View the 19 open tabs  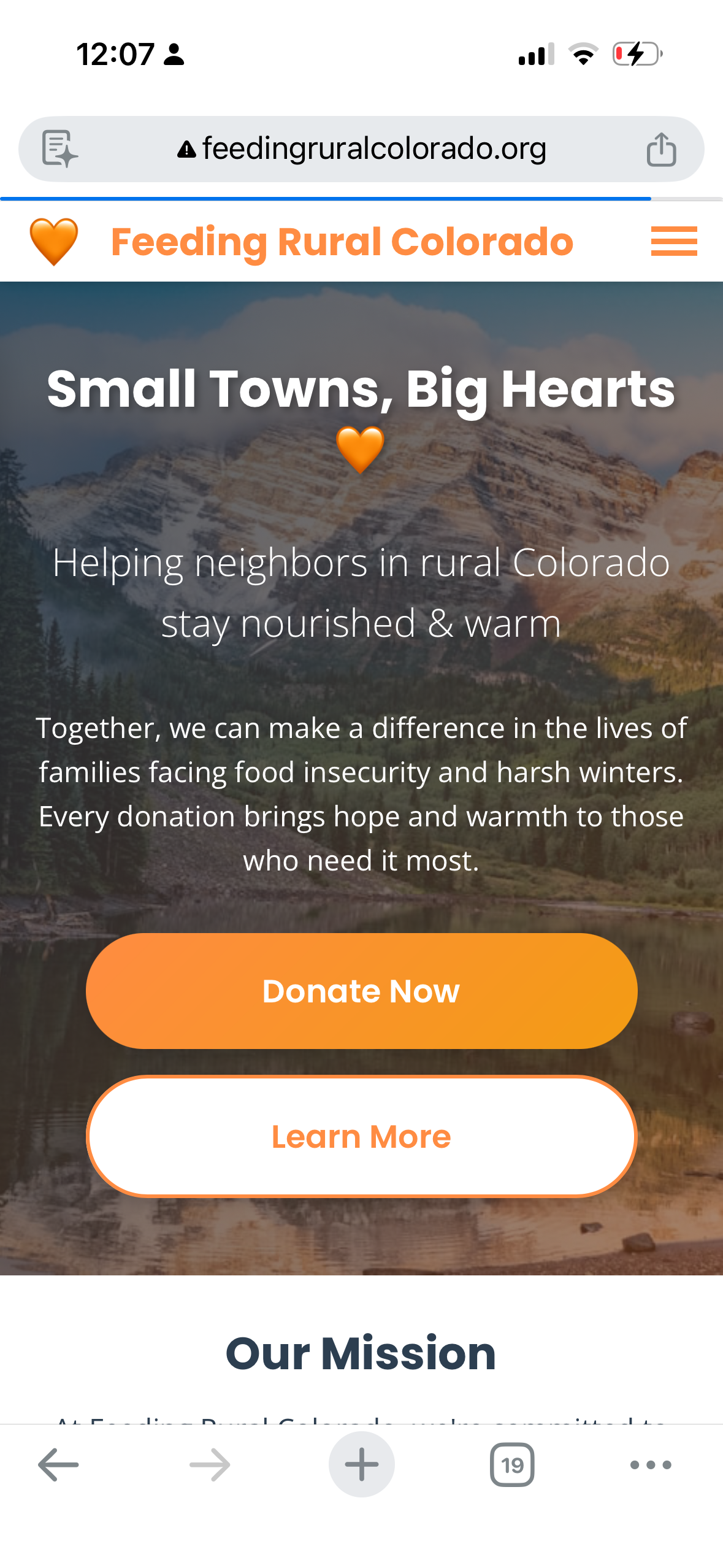(512, 1464)
